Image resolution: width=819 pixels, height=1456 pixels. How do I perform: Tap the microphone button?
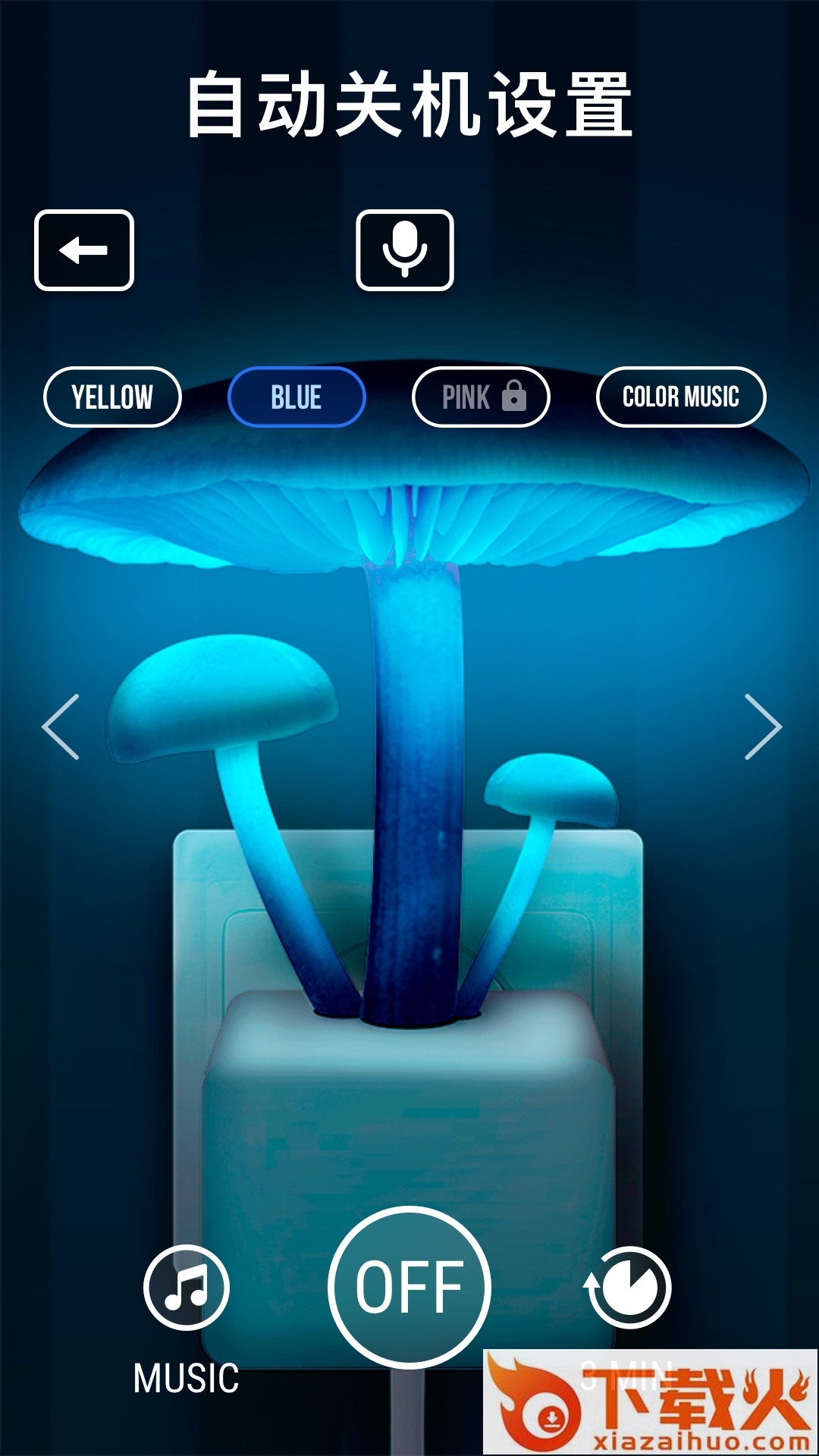(405, 250)
